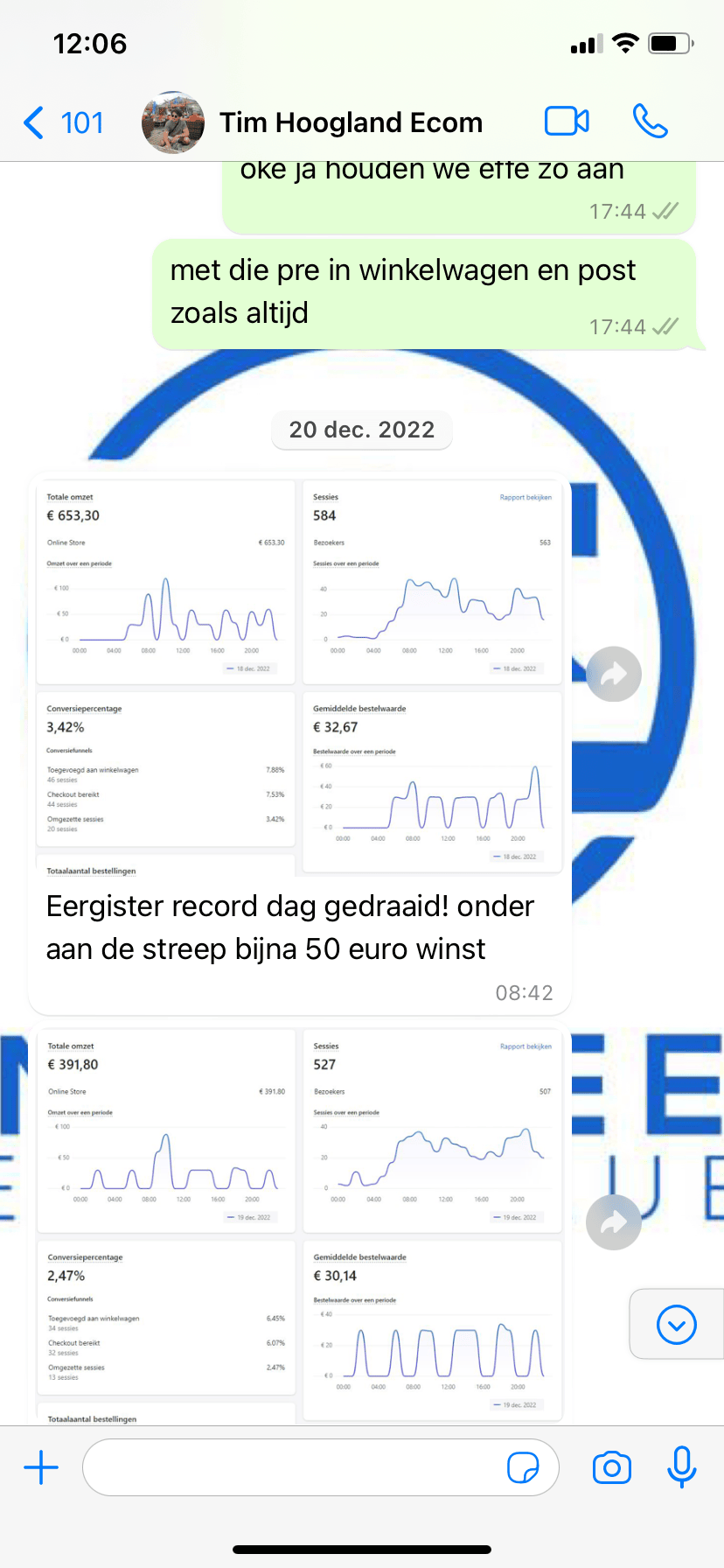
Task: Open the sticker picker
Action: [523, 1467]
